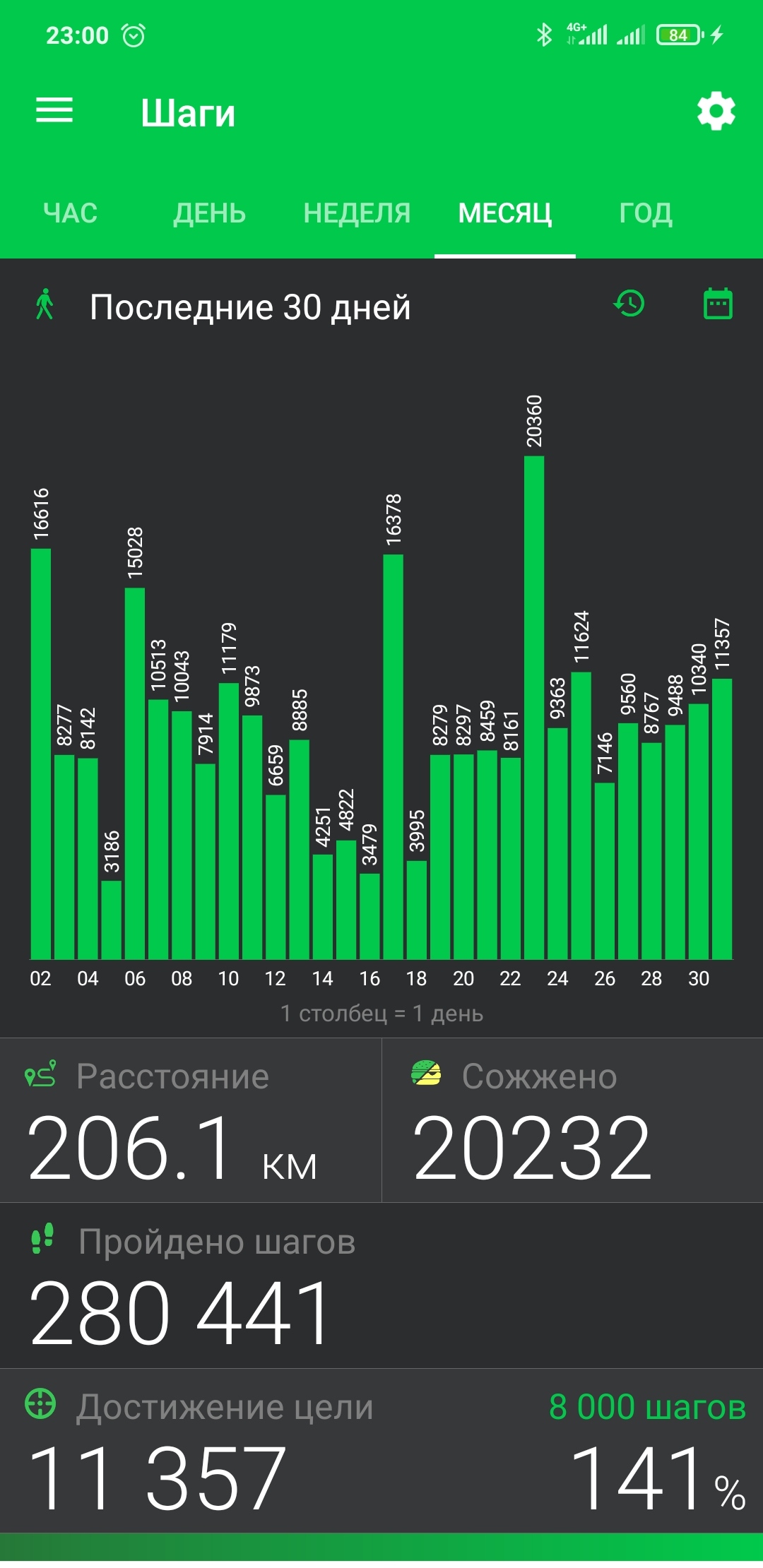Open settings via the gear icon
Viewport: 763px width, 1568px height.
click(716, 111)
